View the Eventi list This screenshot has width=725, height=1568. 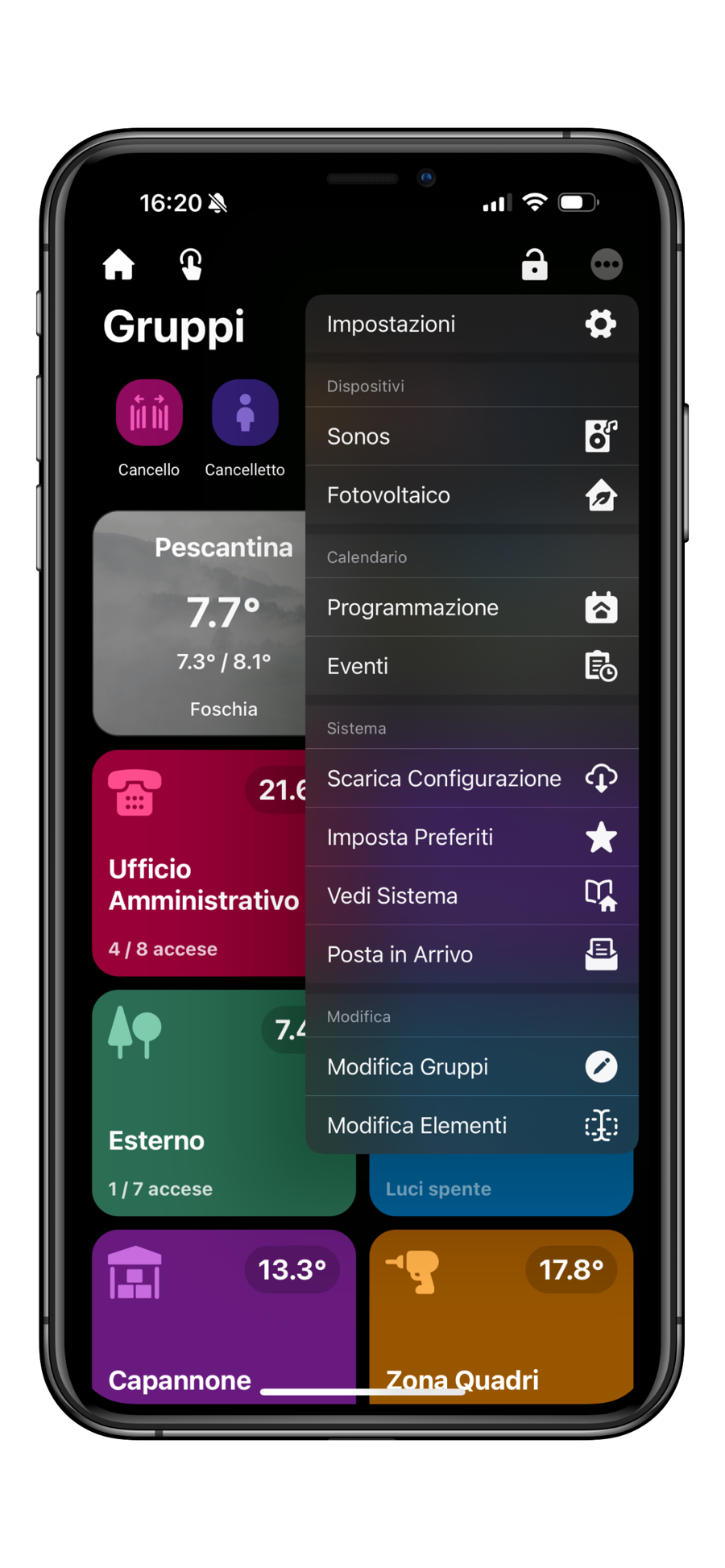tap(471, 666)
